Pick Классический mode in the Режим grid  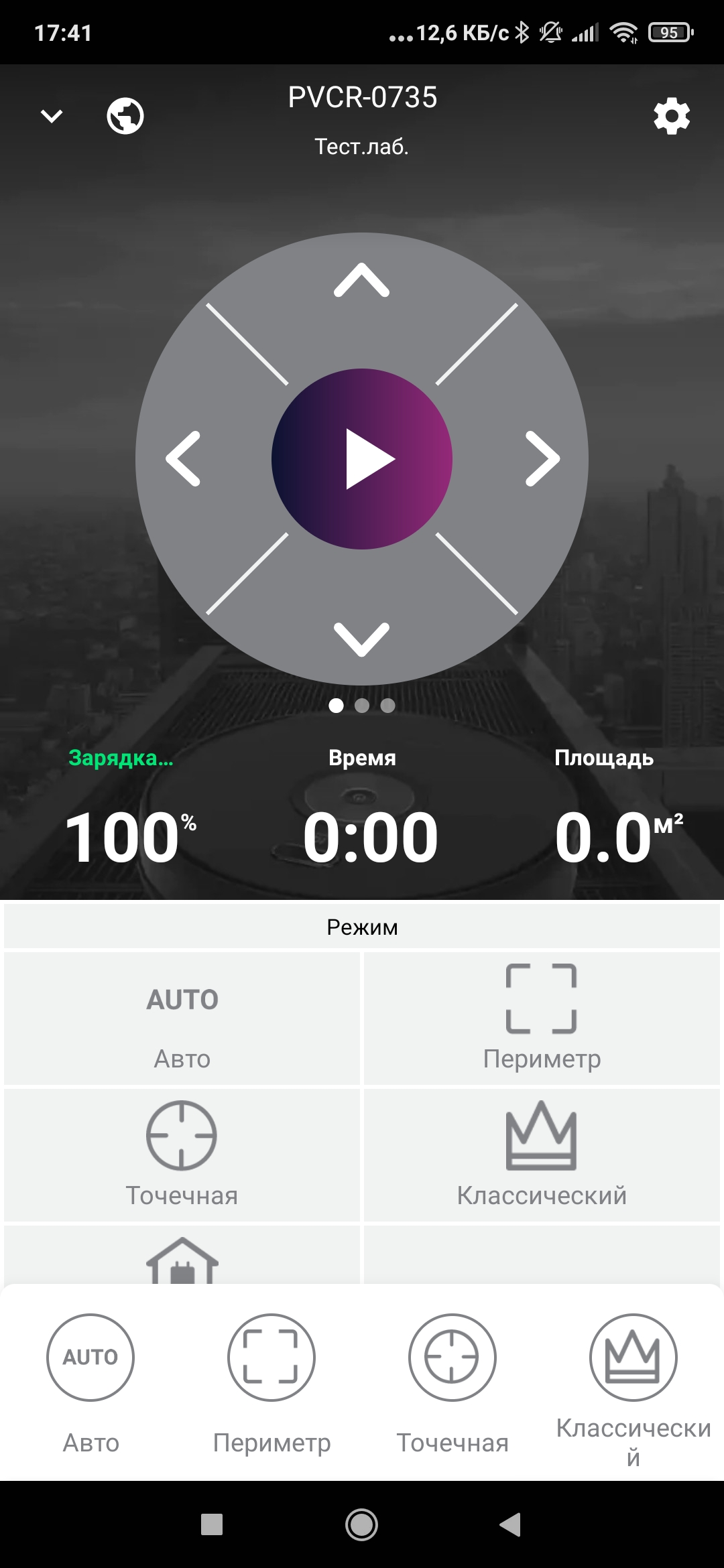point(542,1155)
